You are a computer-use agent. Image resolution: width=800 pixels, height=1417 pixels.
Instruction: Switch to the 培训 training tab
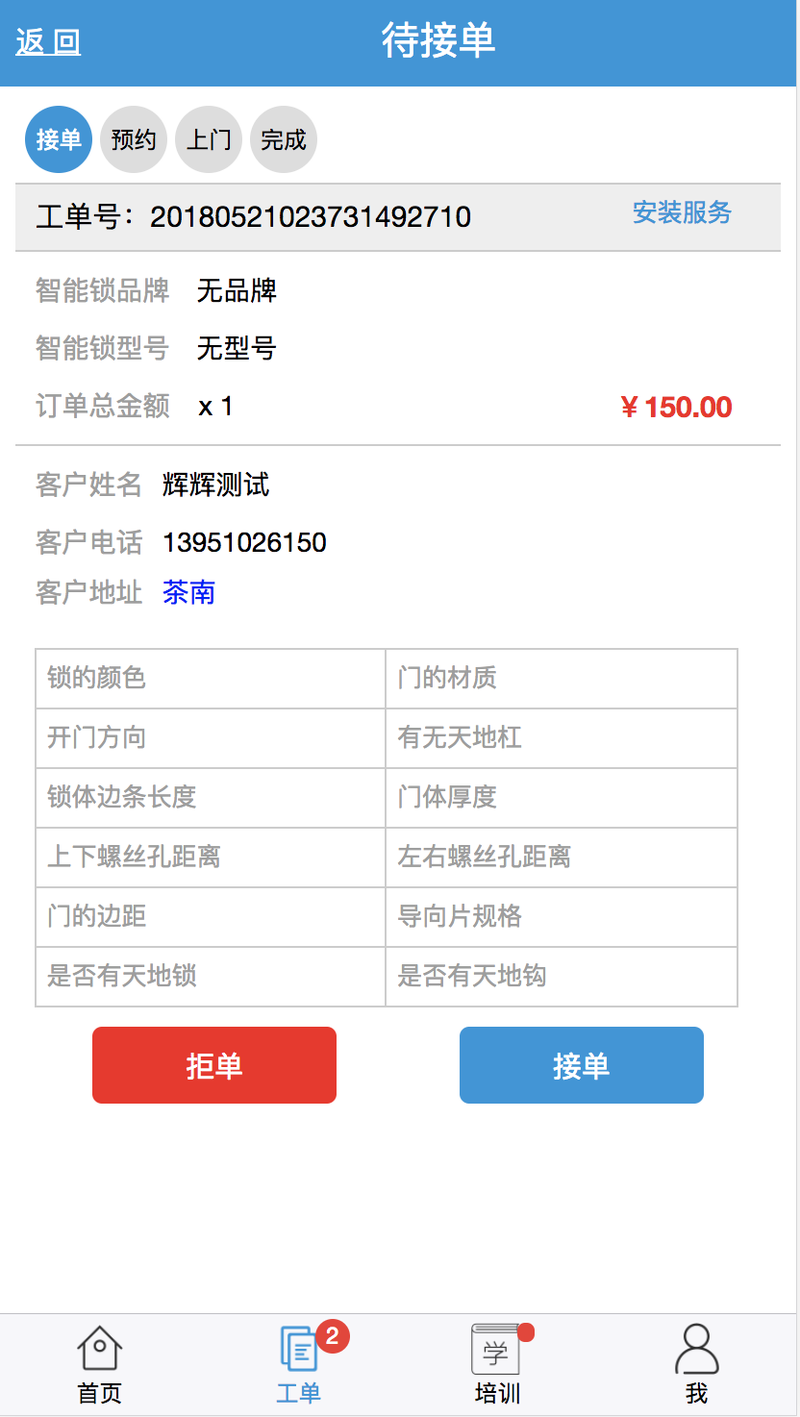[497, 1365]
